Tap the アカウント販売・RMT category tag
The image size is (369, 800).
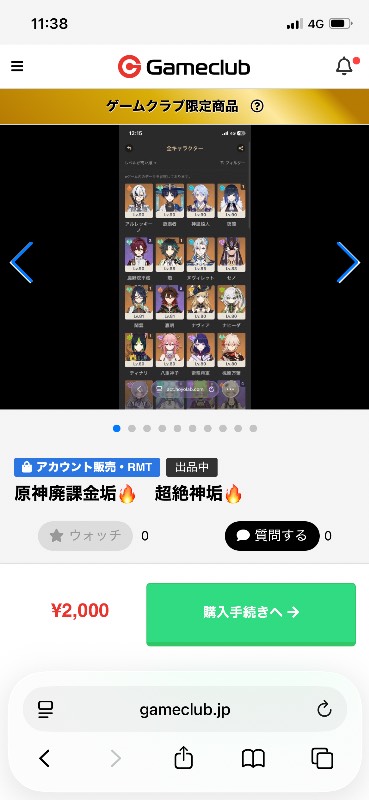pyautogui.click(x=87, y=467)
